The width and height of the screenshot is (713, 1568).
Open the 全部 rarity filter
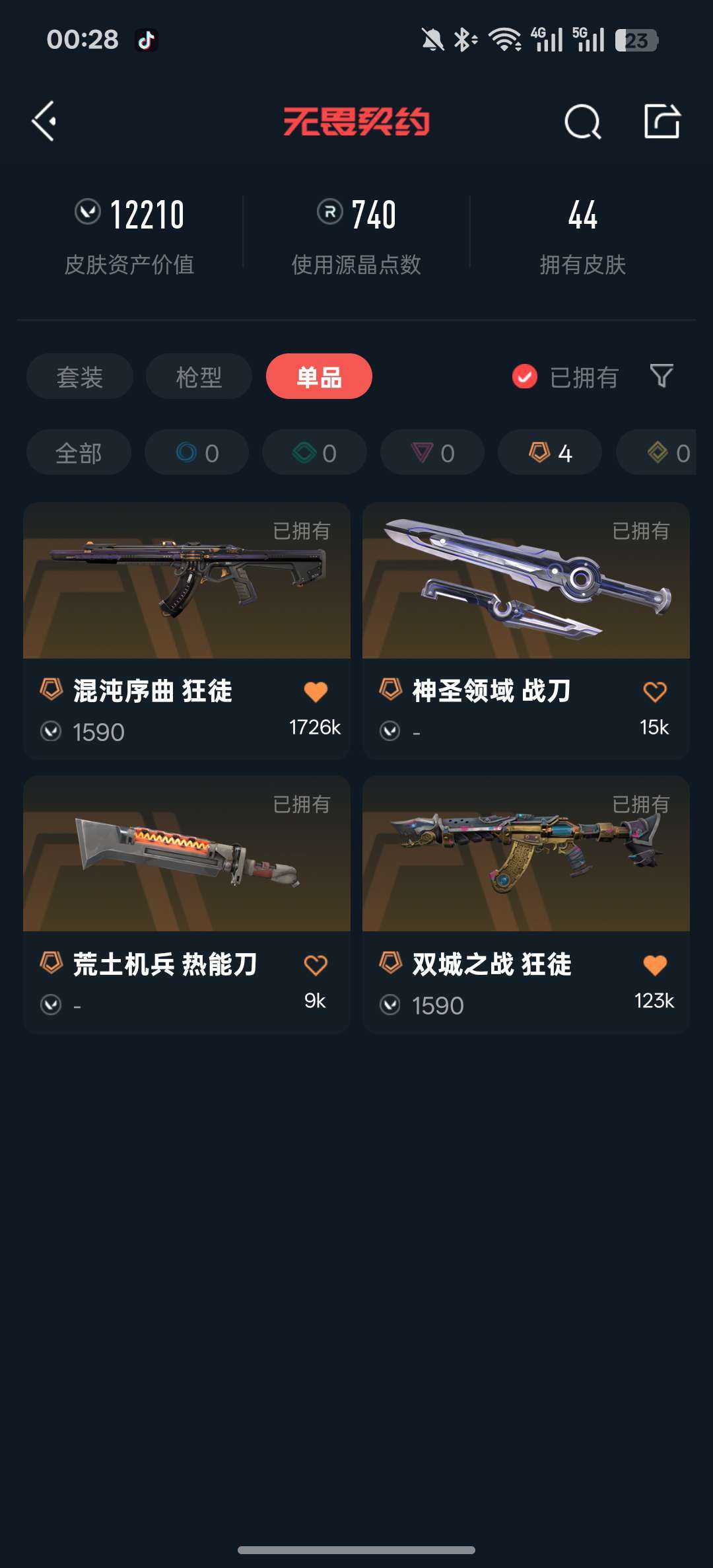tap(79, 452)
